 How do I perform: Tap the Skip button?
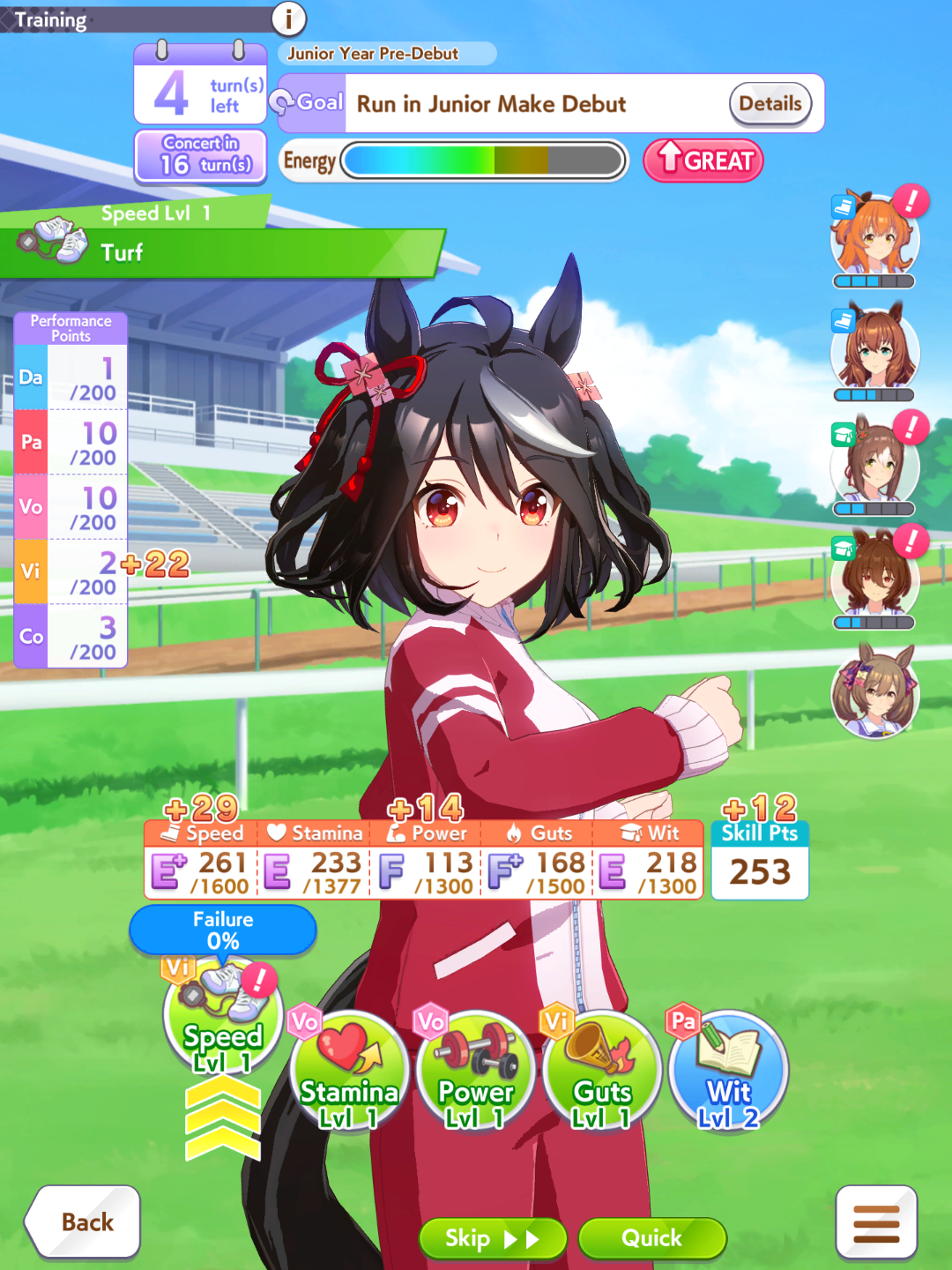(493, 1238)
